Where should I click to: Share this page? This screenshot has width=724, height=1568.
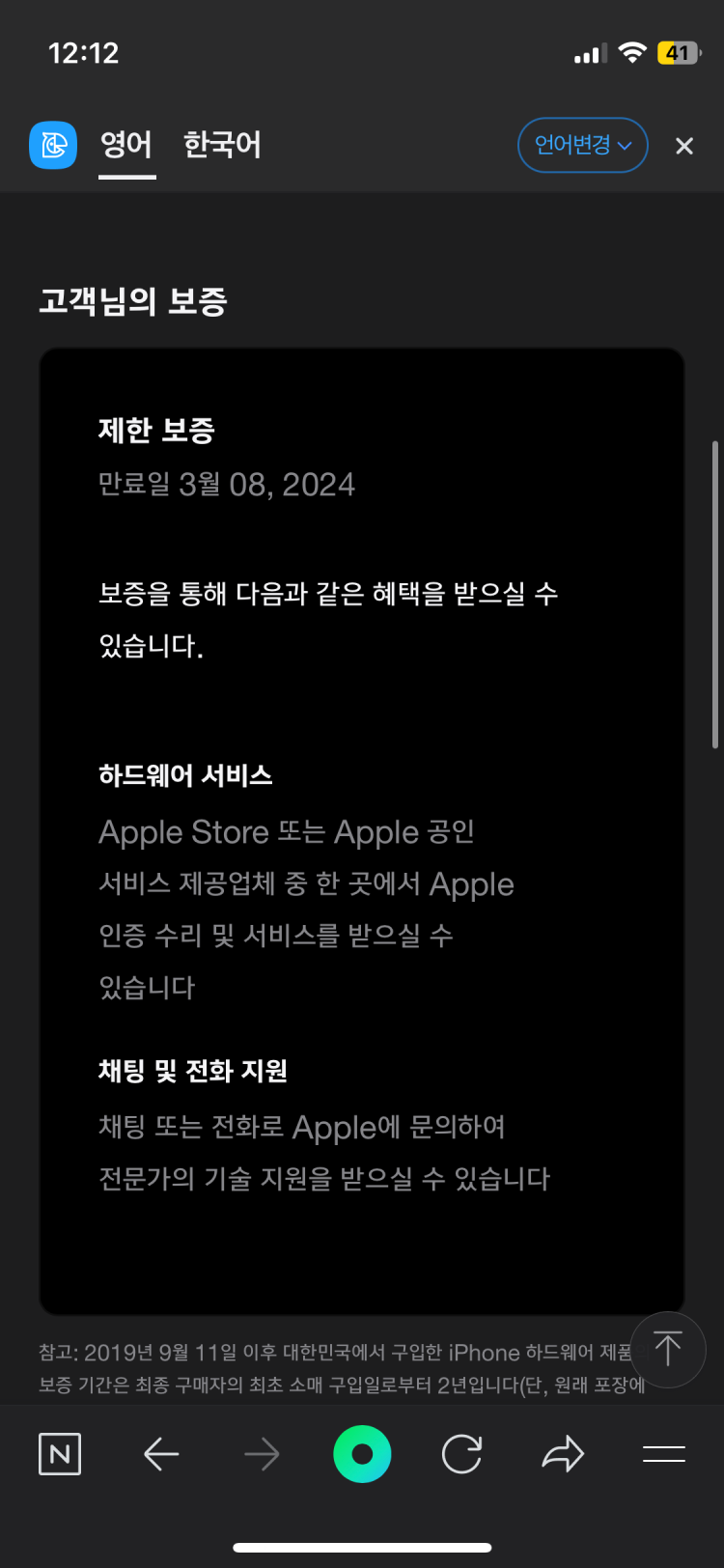563,1454
